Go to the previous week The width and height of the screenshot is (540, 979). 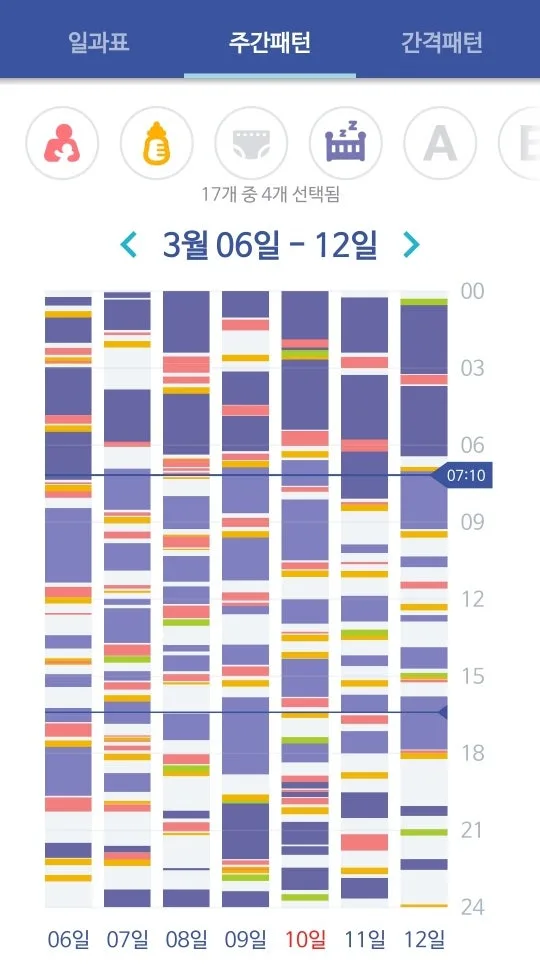tap(129, 245)
